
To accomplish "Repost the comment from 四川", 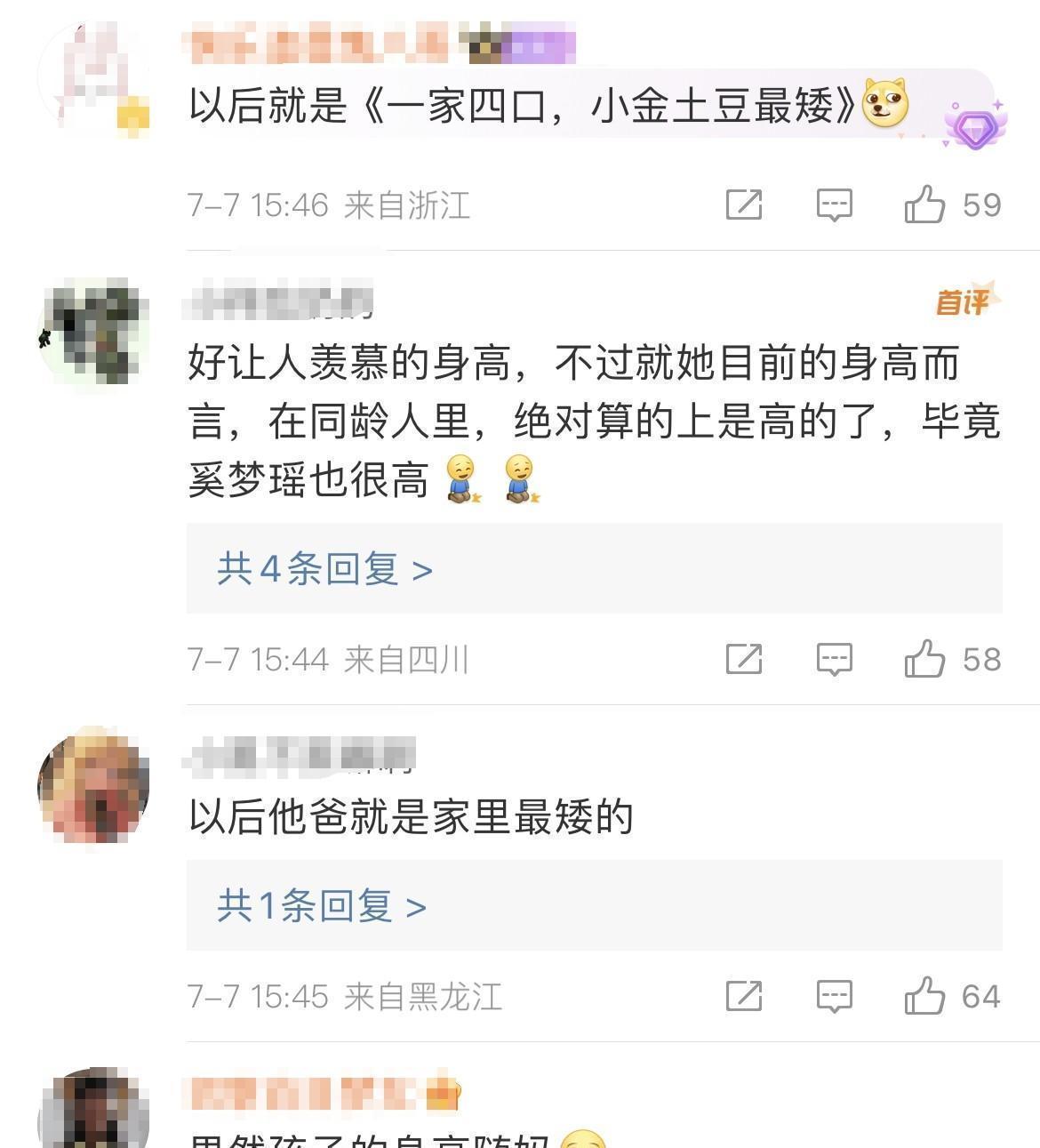I will 744,660.
